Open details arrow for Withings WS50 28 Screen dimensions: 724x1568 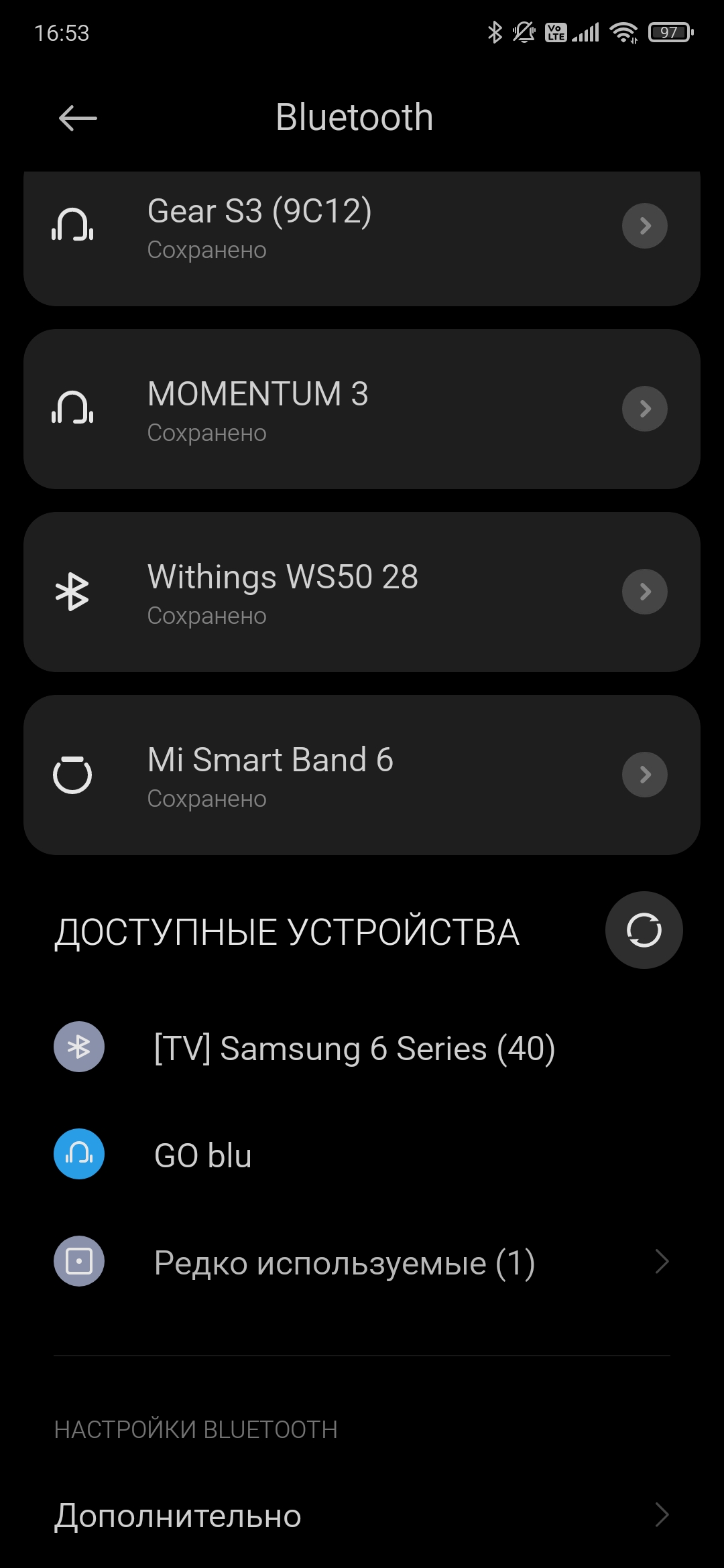coord(644,592)
